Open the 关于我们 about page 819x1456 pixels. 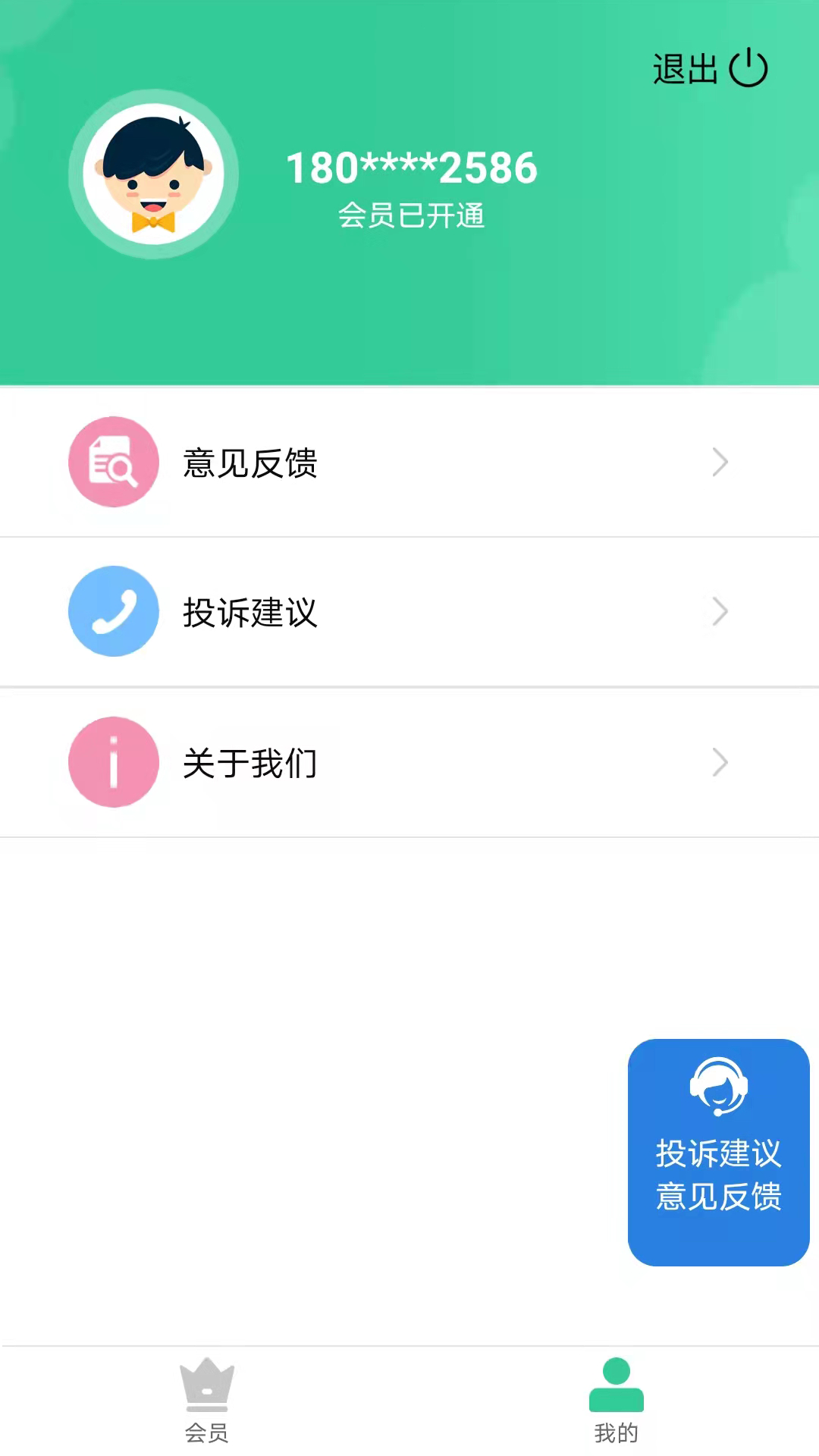tap(250, 764)
